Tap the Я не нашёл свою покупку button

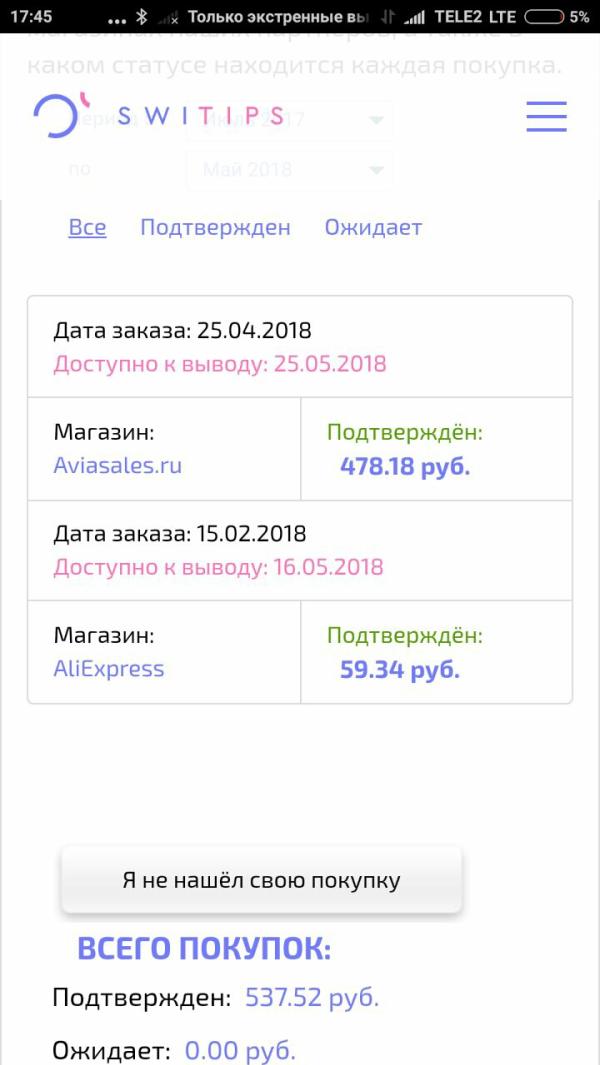point(262,880)
